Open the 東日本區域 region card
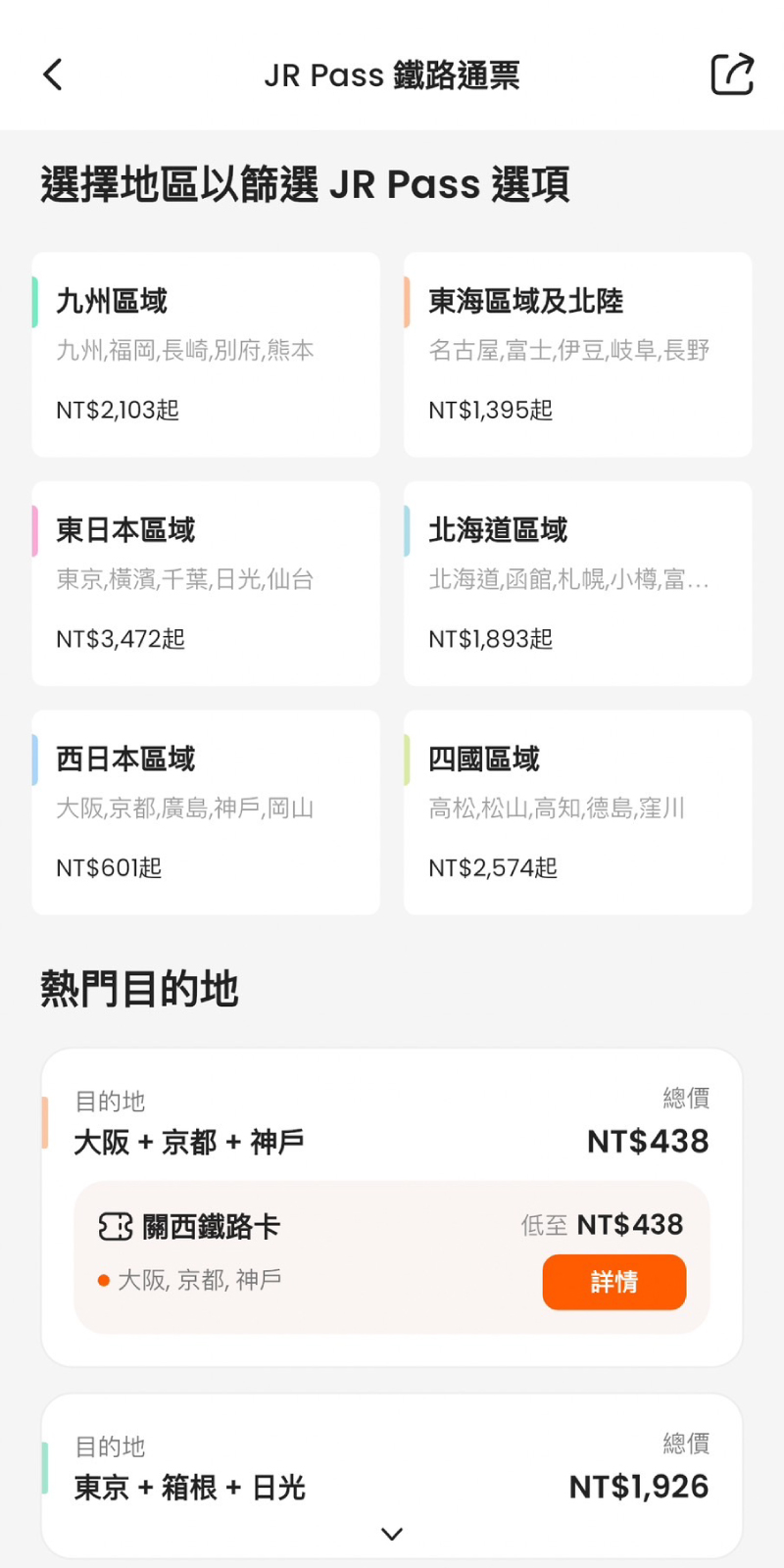The width and height of the screenshot is (784, 1568). (x=206, y=583)
